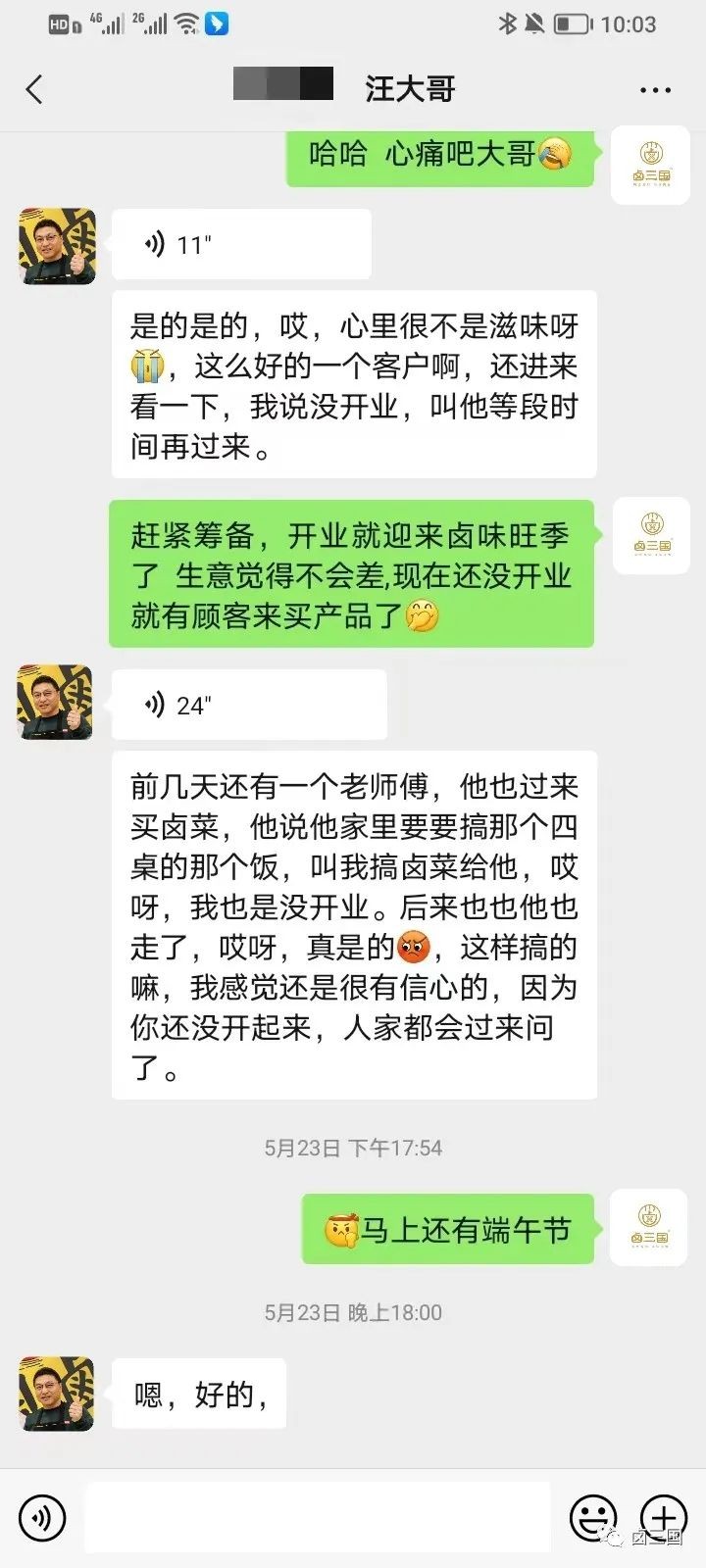Tap the long message bubble about 老师傅
706x1568 pixels.
(x=355, y=926)
